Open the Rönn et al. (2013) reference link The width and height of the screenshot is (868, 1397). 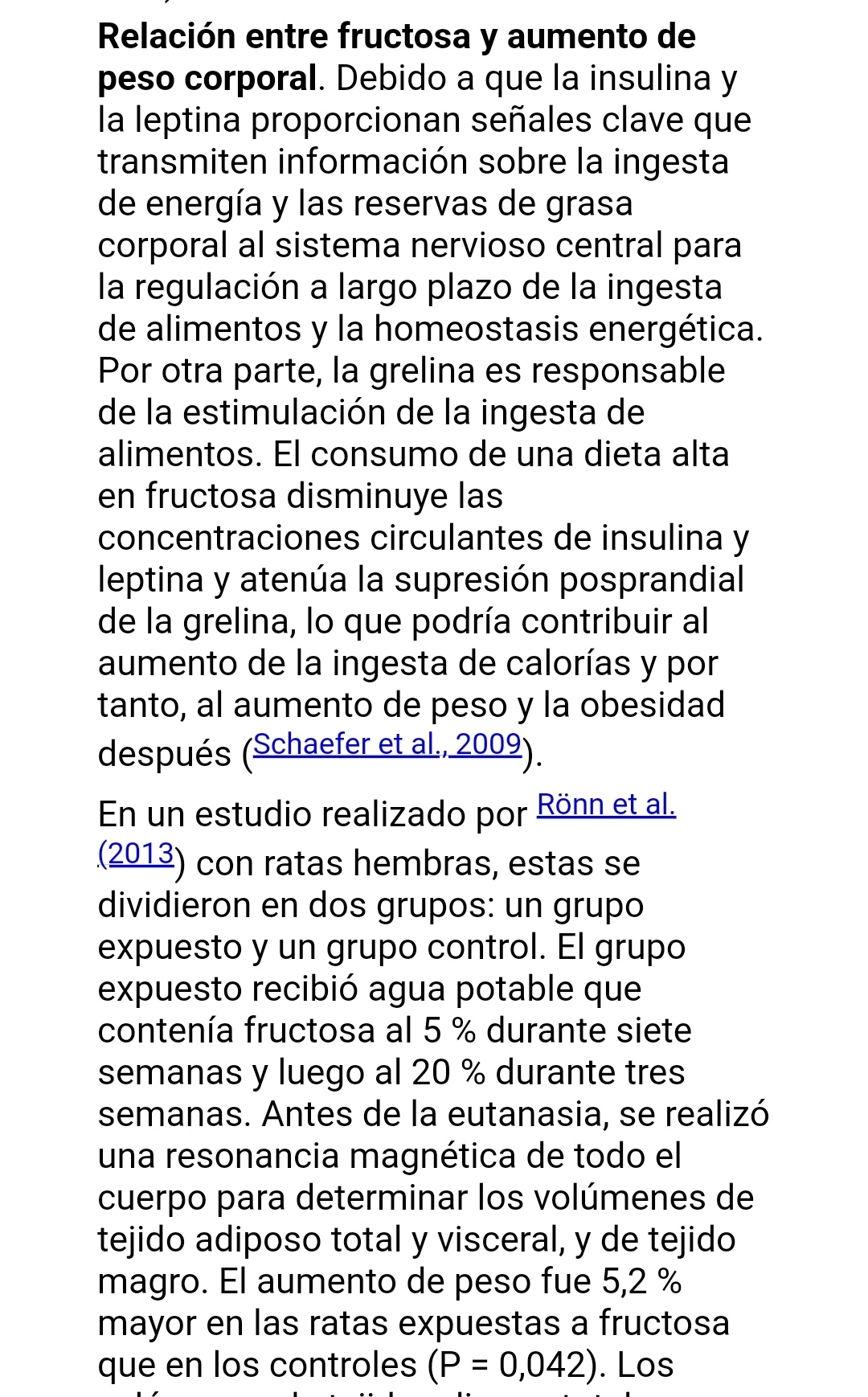tap(606, 804)
